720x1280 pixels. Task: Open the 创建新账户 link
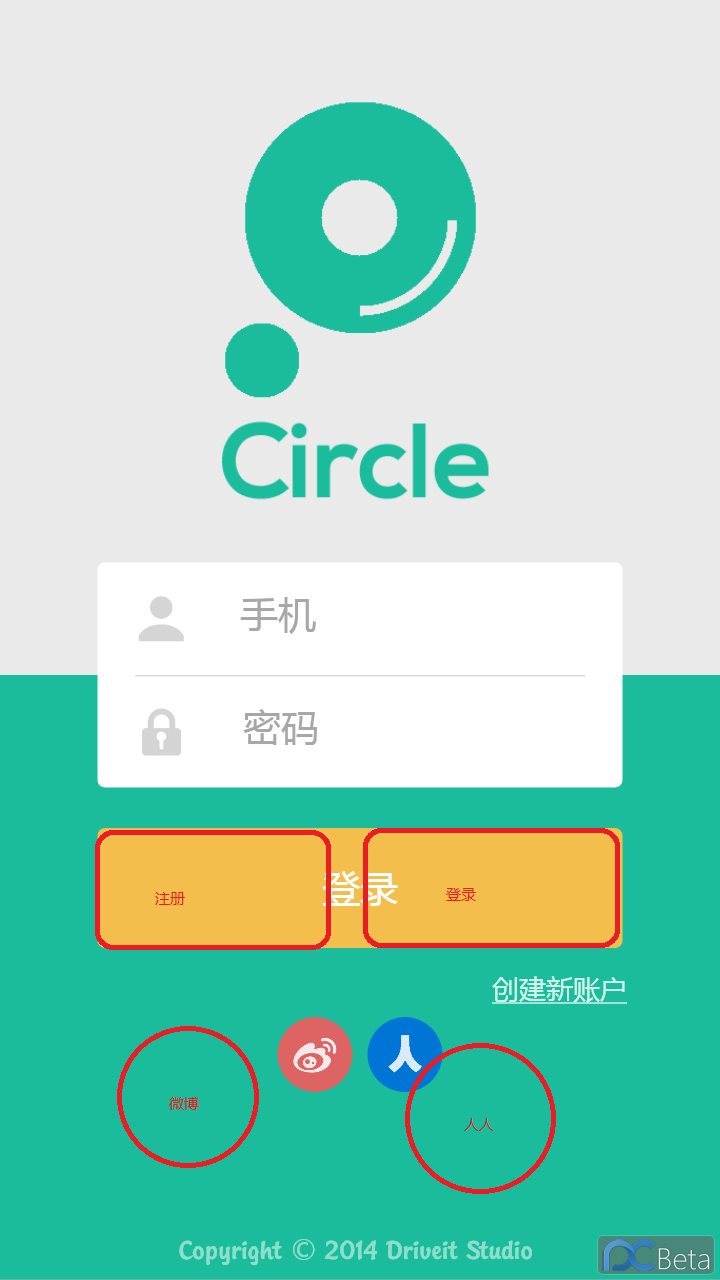(x=558, y=989)
